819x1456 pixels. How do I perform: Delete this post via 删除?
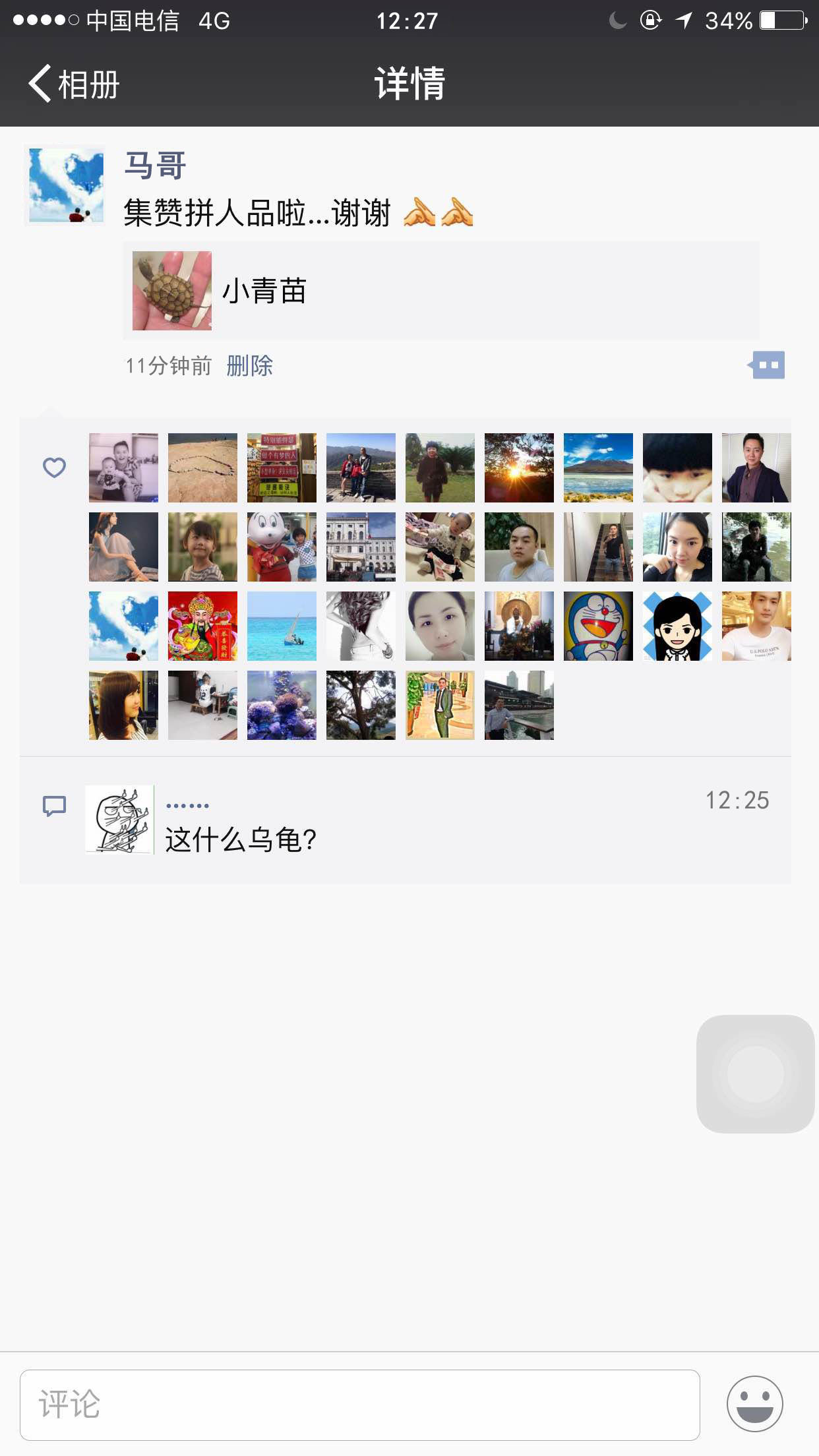pos(249,365)
